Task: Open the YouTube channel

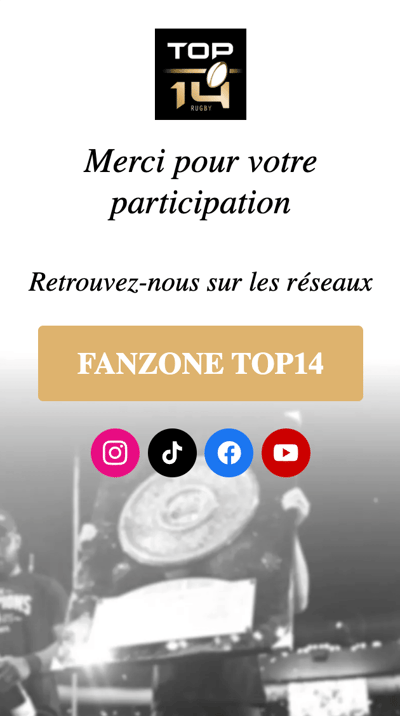Action: [x=286, y=453]
